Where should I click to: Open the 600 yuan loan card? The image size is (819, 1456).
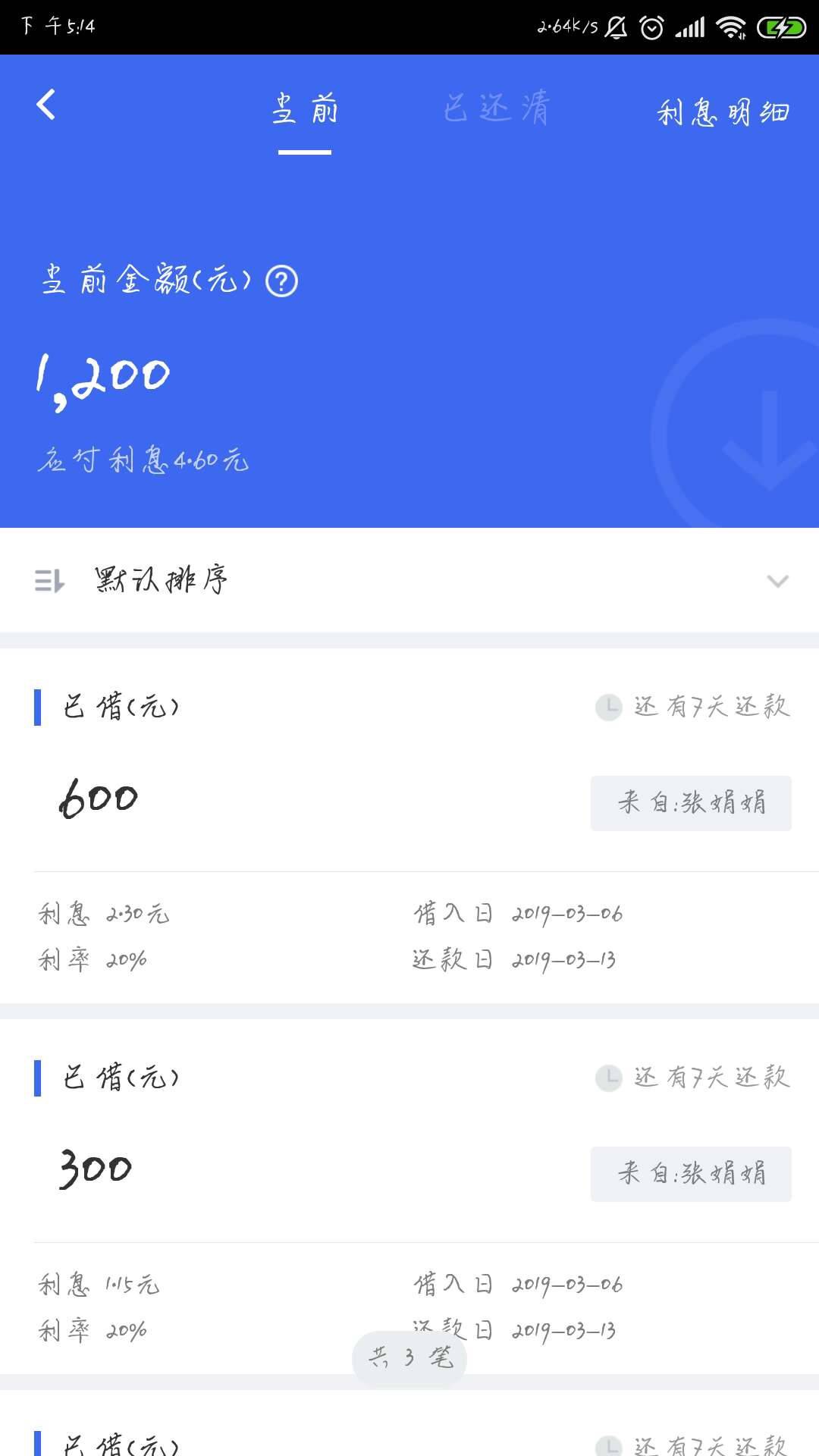click(409, 826)
